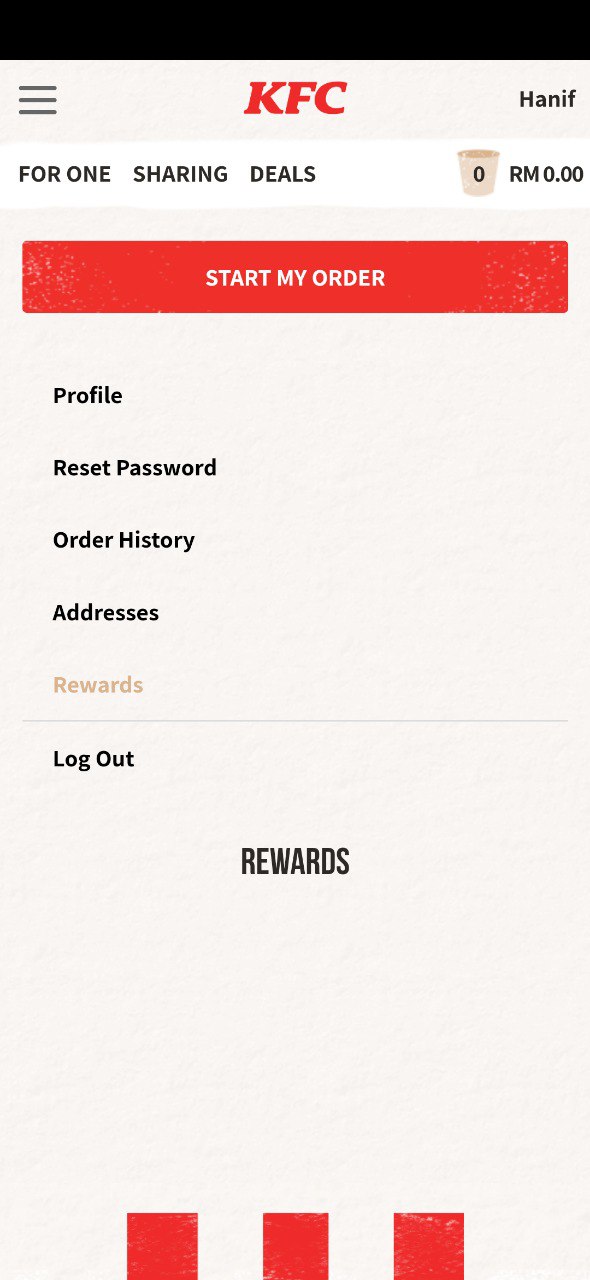Tap START MY ORDER button

click(x=295, y=277)
